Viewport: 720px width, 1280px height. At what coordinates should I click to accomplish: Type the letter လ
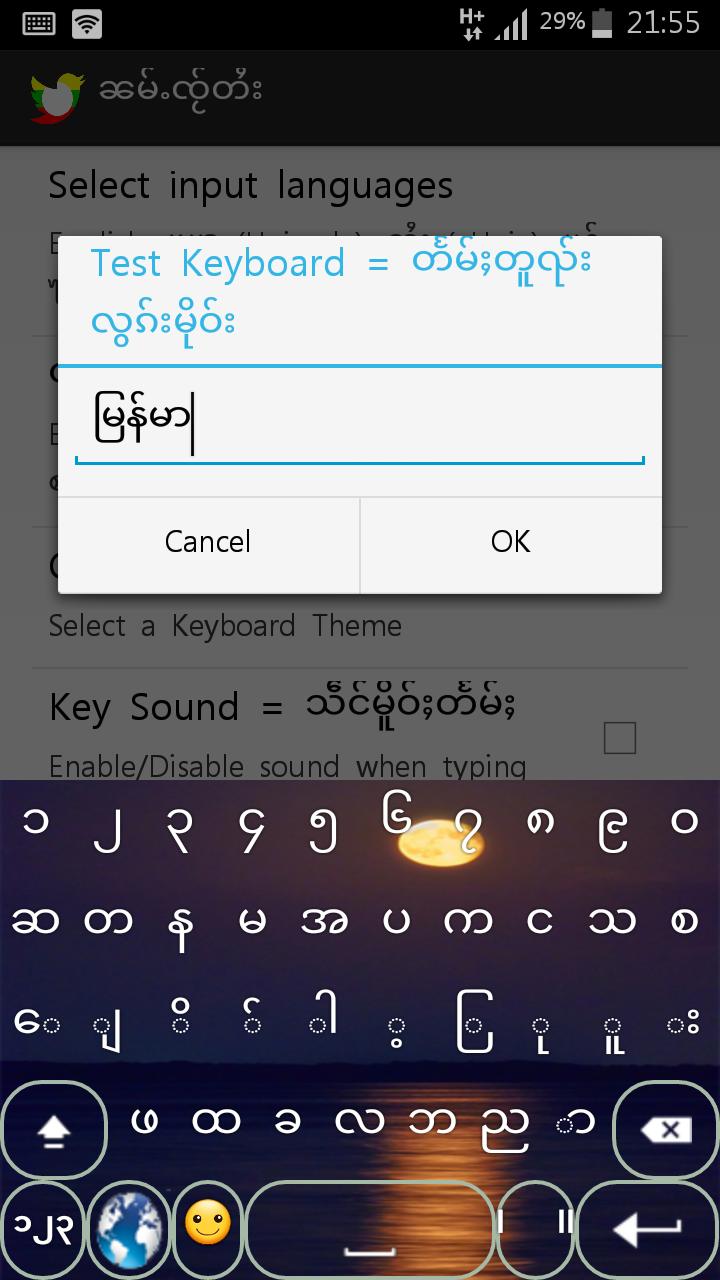tap(358, 1124)
